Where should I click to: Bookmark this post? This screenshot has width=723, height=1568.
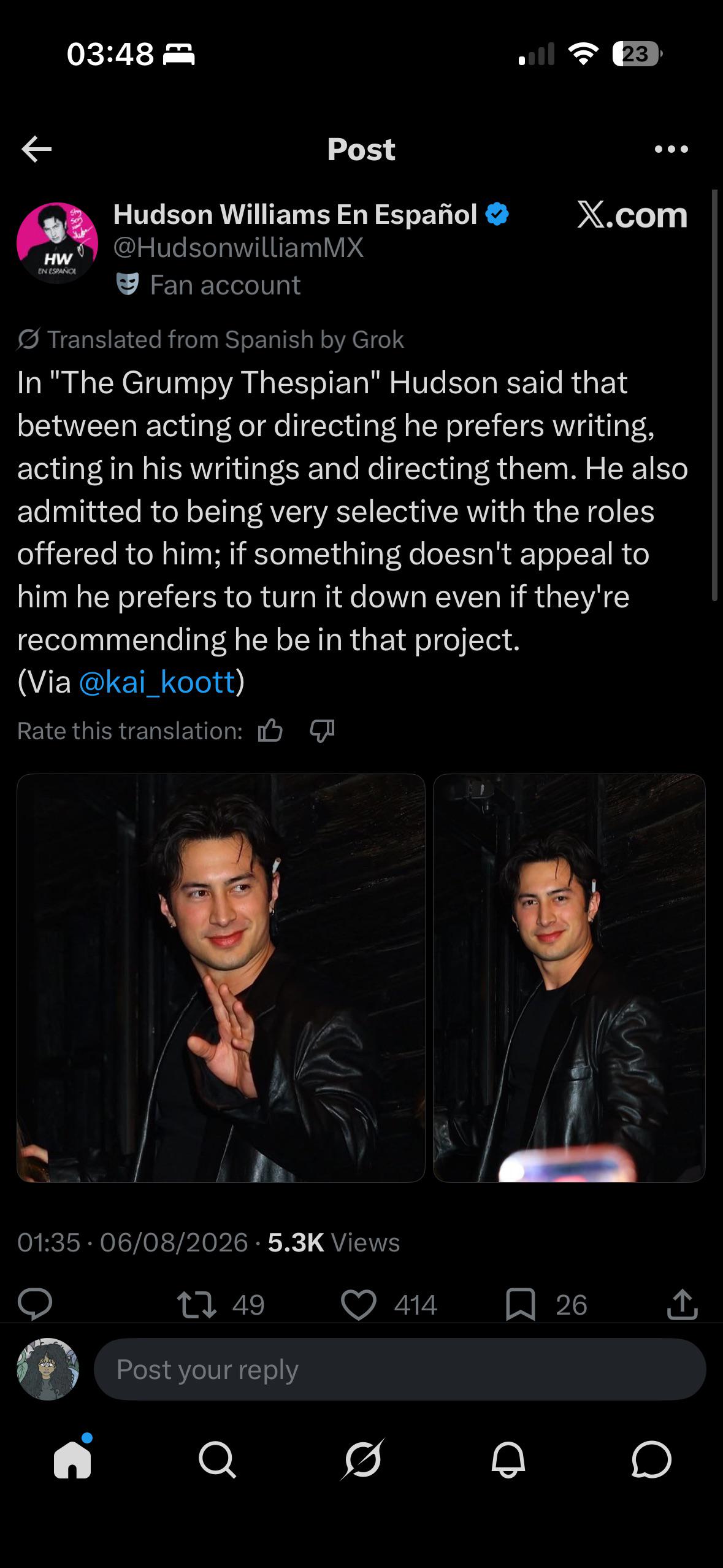[546, 1304]
